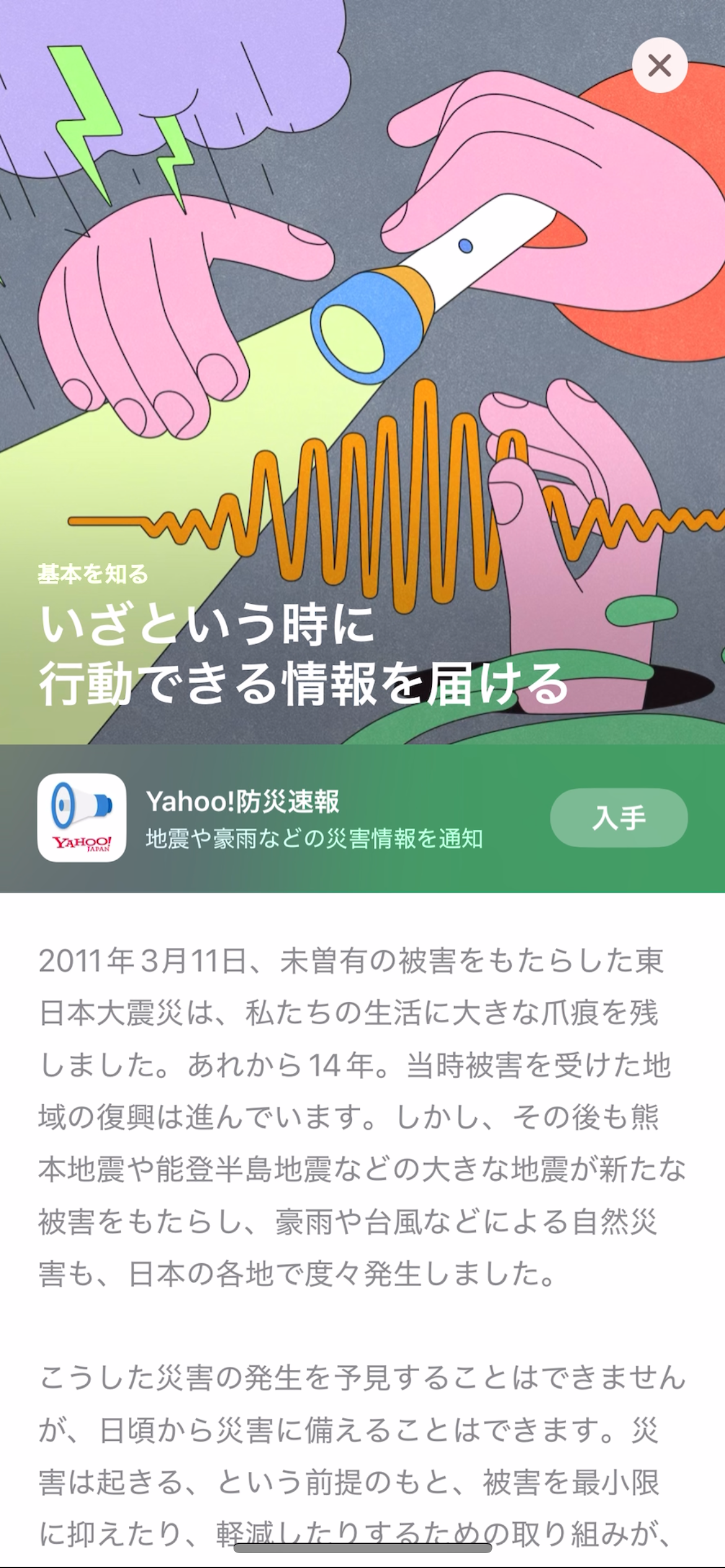Screen dimensions: 725x1568
Task: Tap 入手 to start downloading the app
Action: coord(619,817)
